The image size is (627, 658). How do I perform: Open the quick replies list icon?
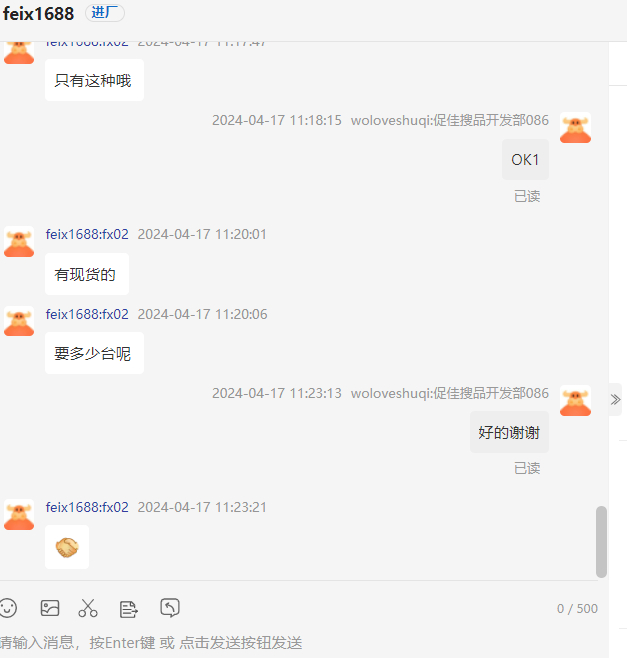(x=129, y=607)
